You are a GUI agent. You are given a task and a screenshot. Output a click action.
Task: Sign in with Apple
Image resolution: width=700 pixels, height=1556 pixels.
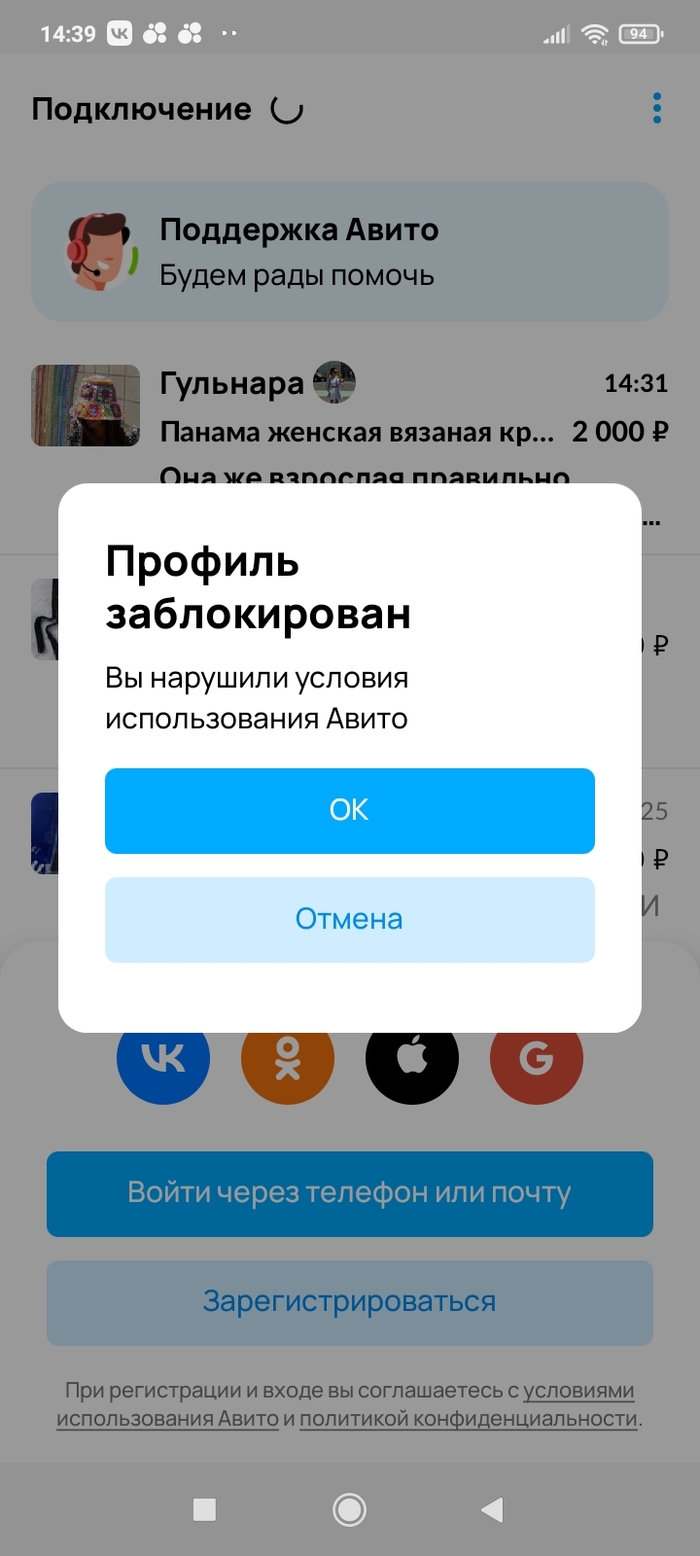click(x=412, y=1060)
